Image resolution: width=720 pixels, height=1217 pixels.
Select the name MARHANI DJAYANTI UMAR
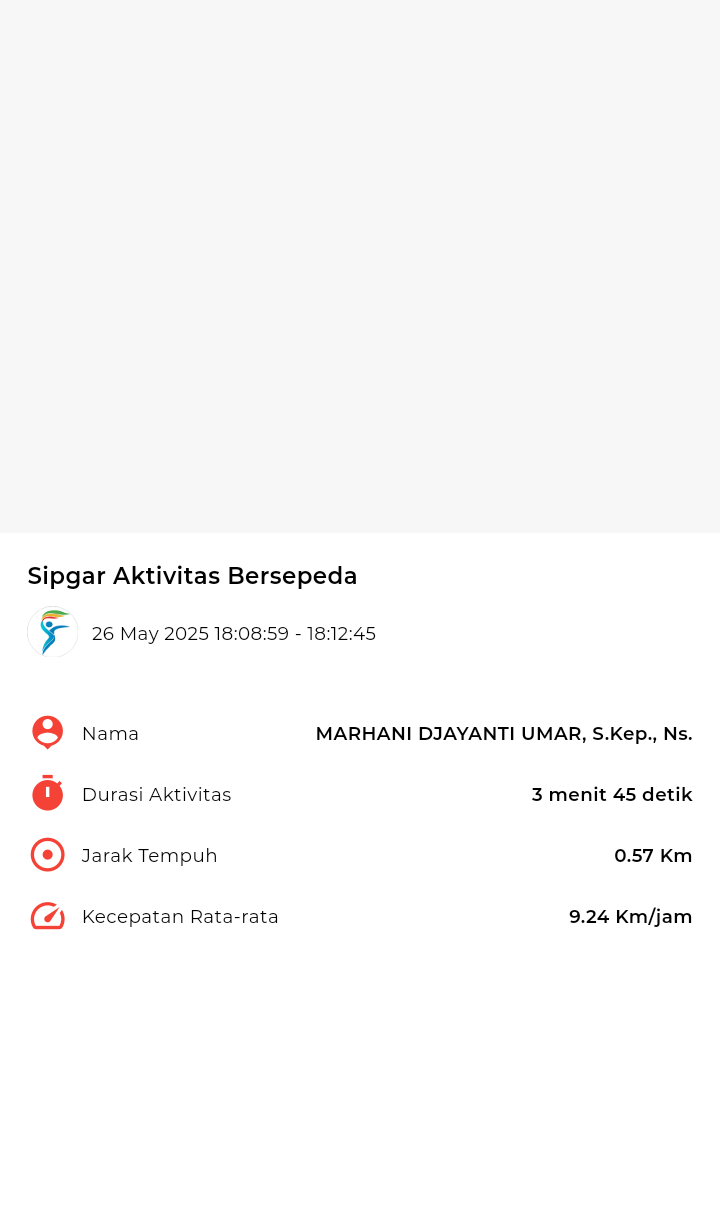click(504, 733)
